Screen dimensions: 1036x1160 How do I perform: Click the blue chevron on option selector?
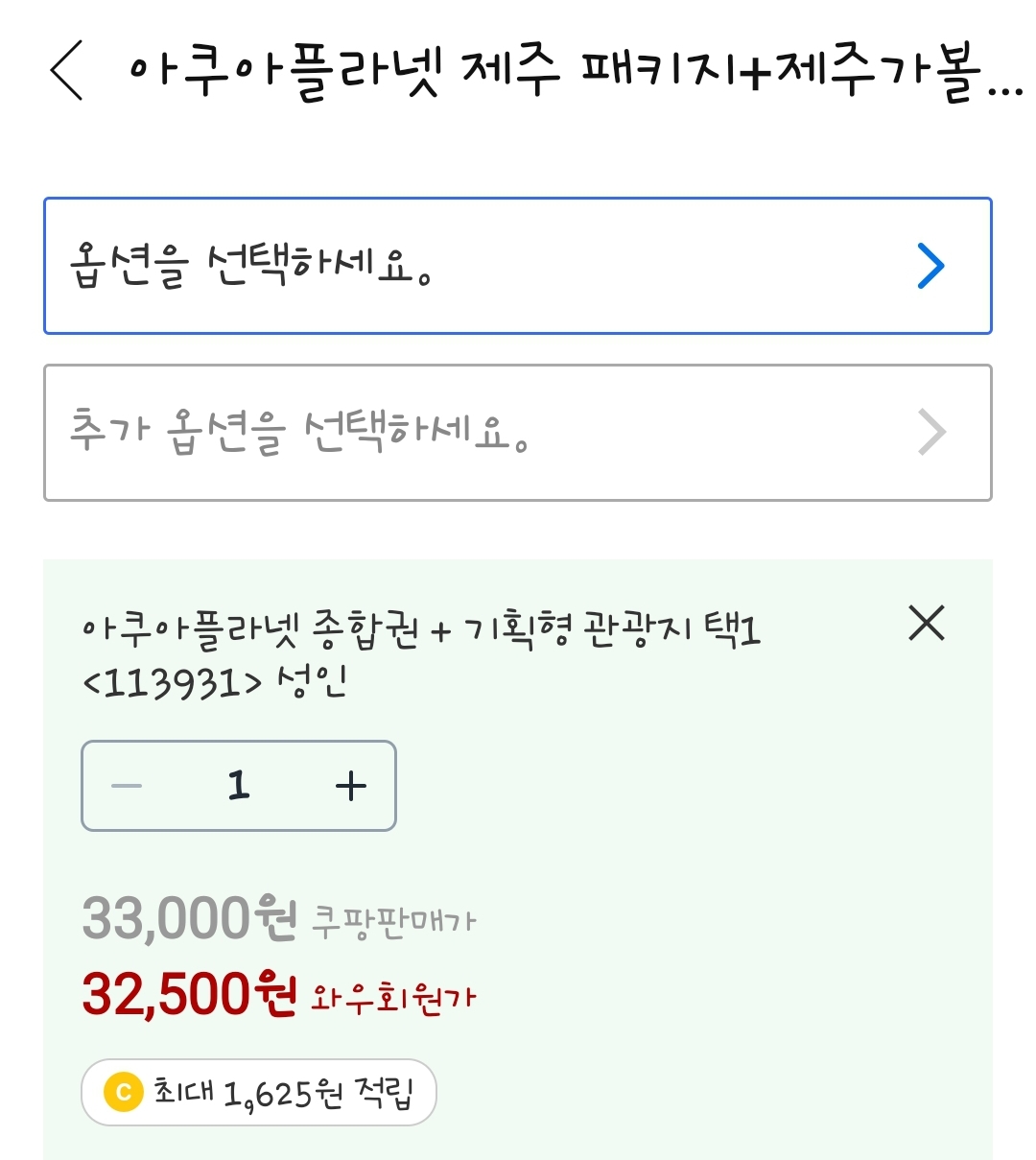[x=929, y=266]
